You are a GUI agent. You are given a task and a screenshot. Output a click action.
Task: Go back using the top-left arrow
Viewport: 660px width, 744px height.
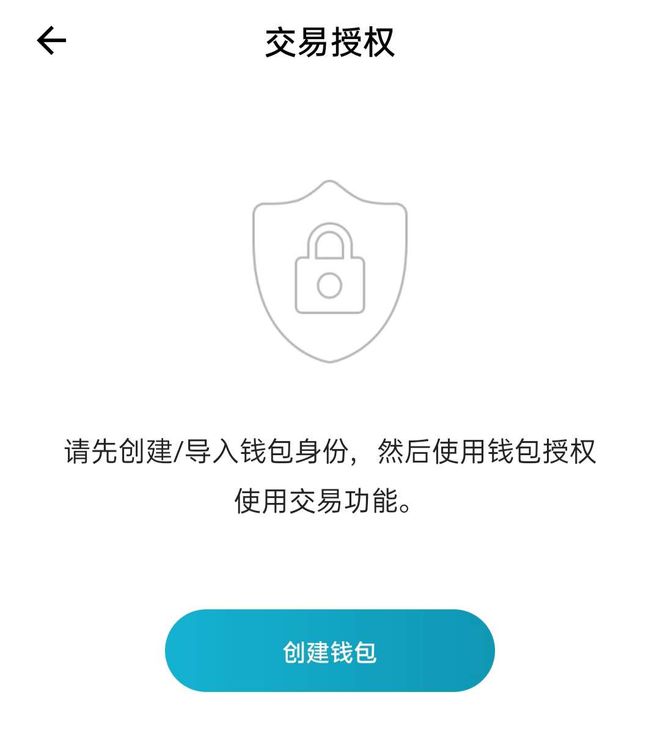(x=51, y=41)
